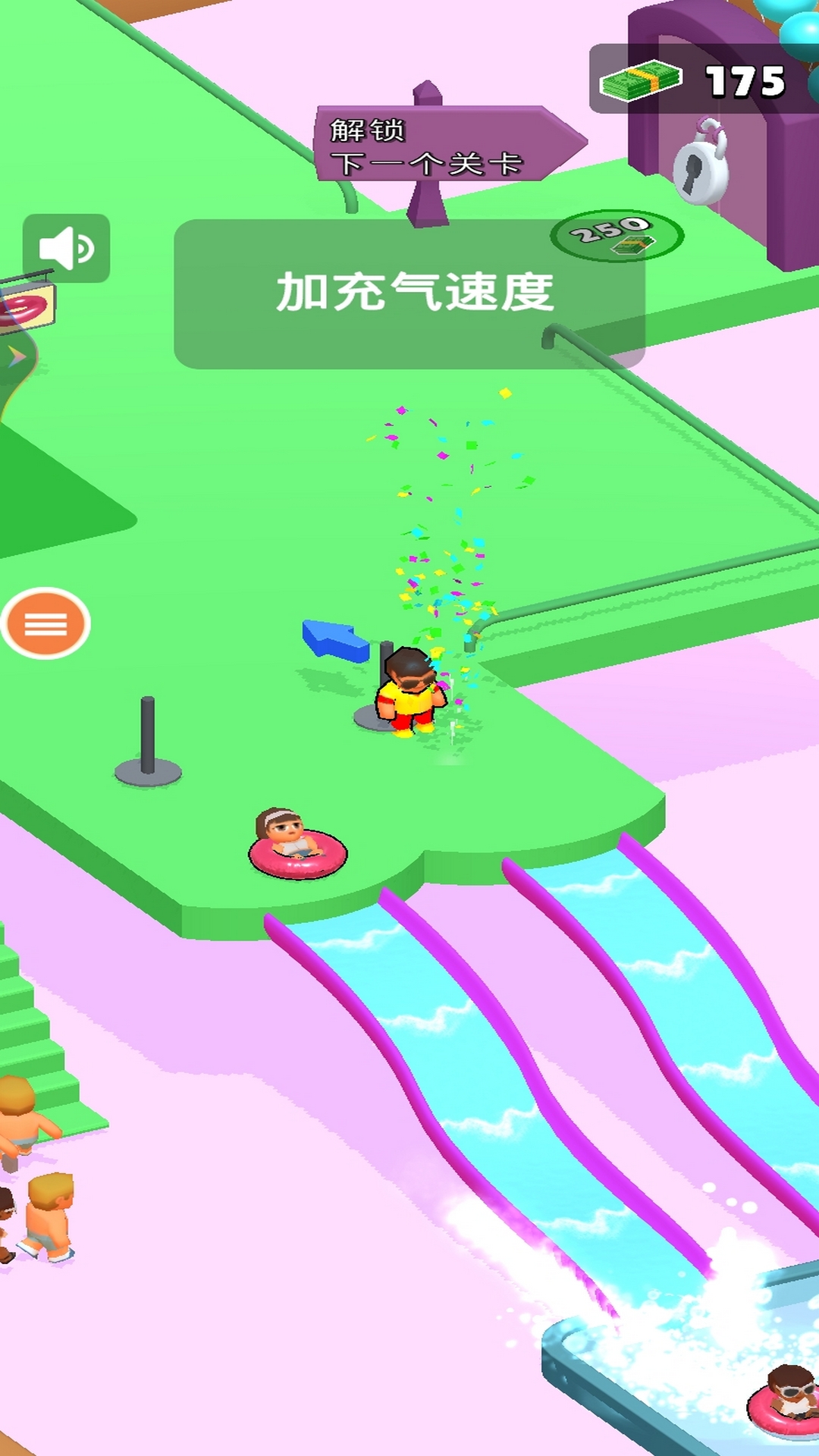
Task: Mute the game sound
Action: point(67,248)
